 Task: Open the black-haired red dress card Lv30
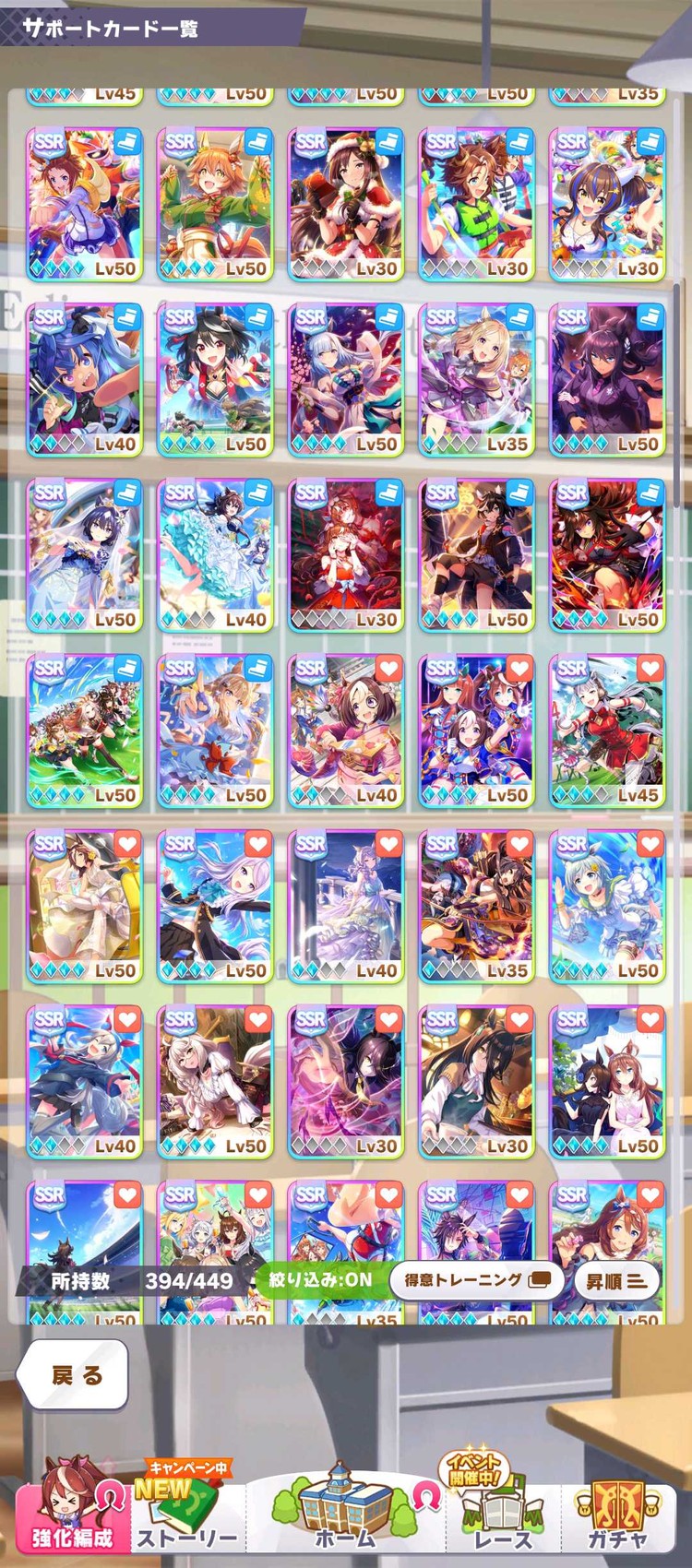pyautogui.click(x=346, y=554)
